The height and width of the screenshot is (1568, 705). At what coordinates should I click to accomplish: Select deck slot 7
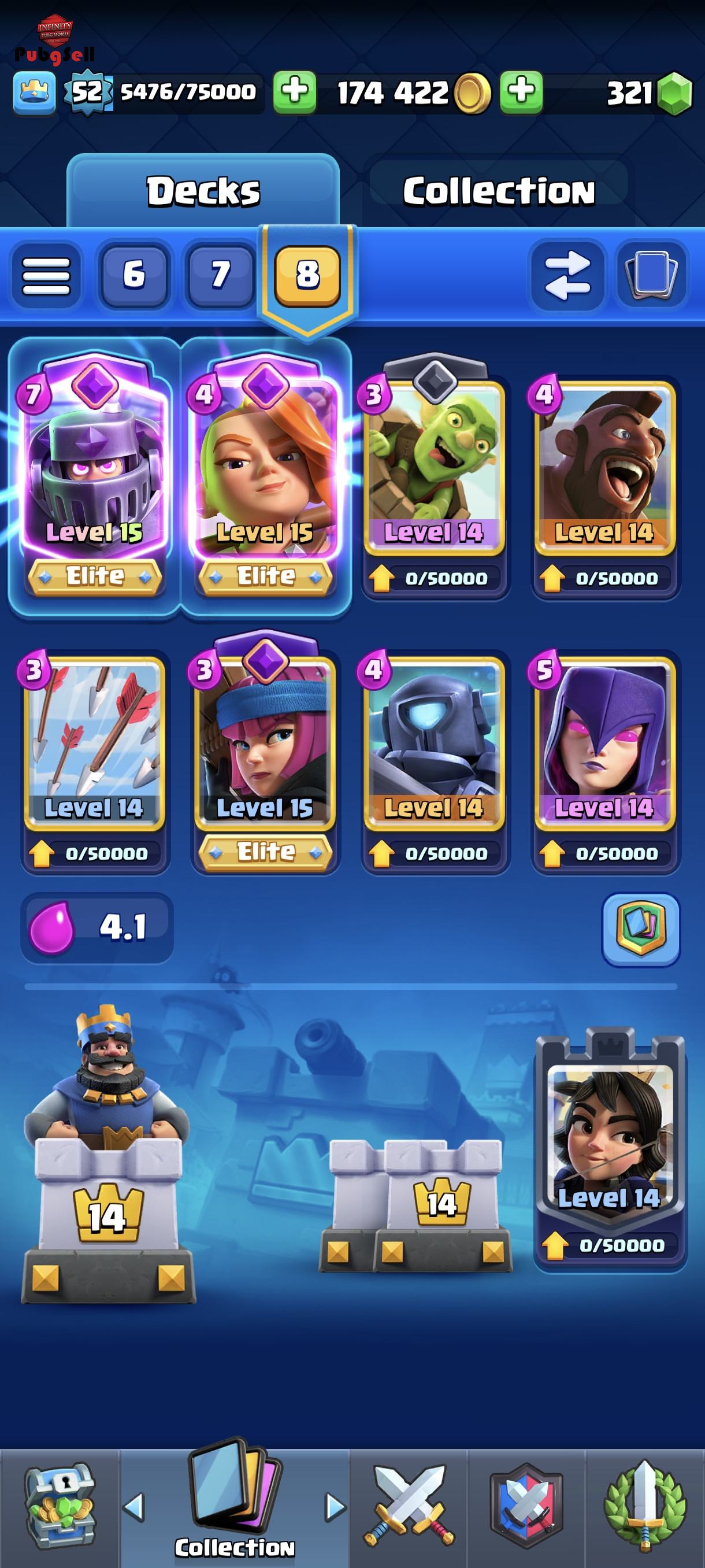pos(221,275)
